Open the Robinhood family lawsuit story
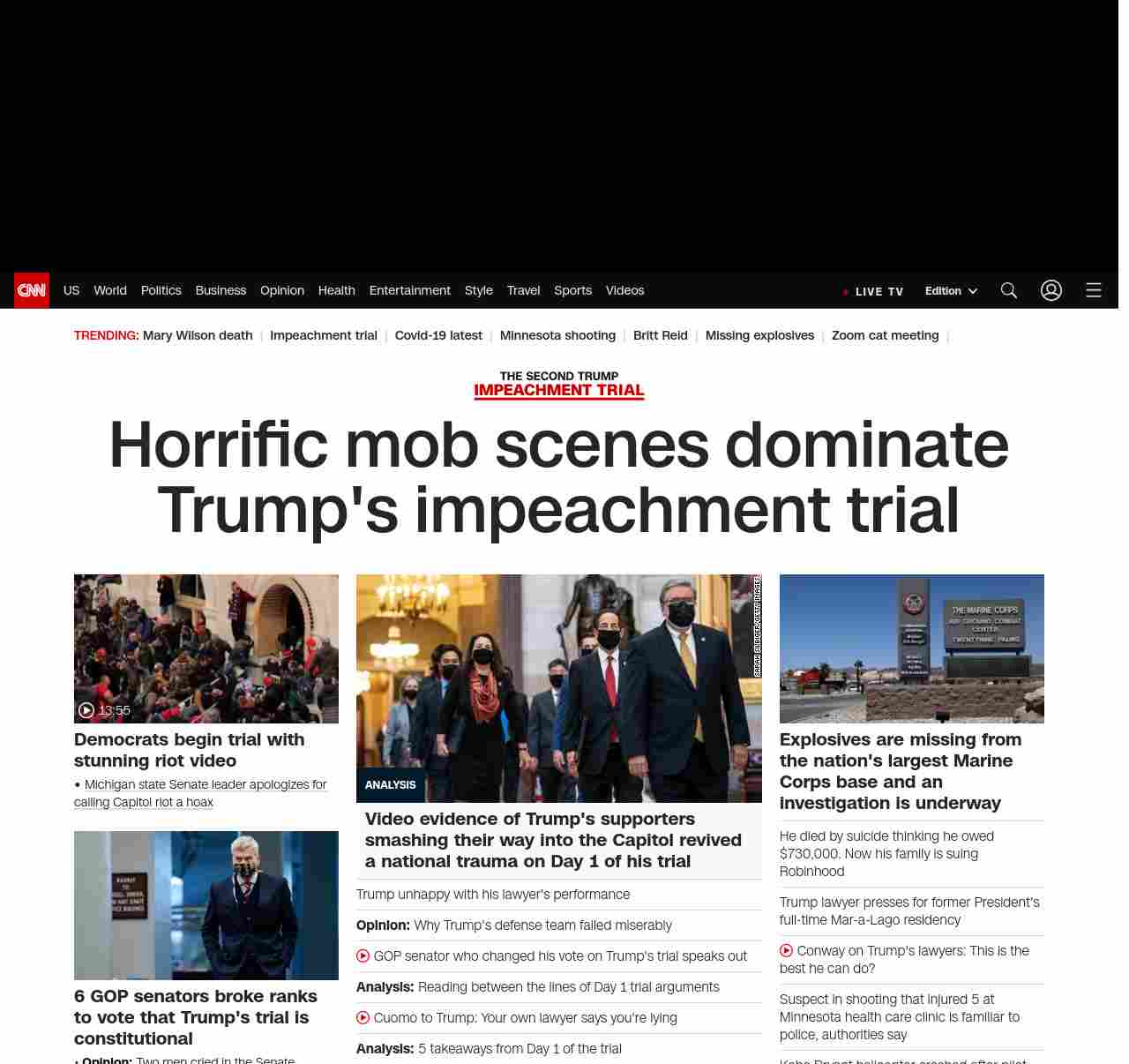 click(x=886, y=853)
